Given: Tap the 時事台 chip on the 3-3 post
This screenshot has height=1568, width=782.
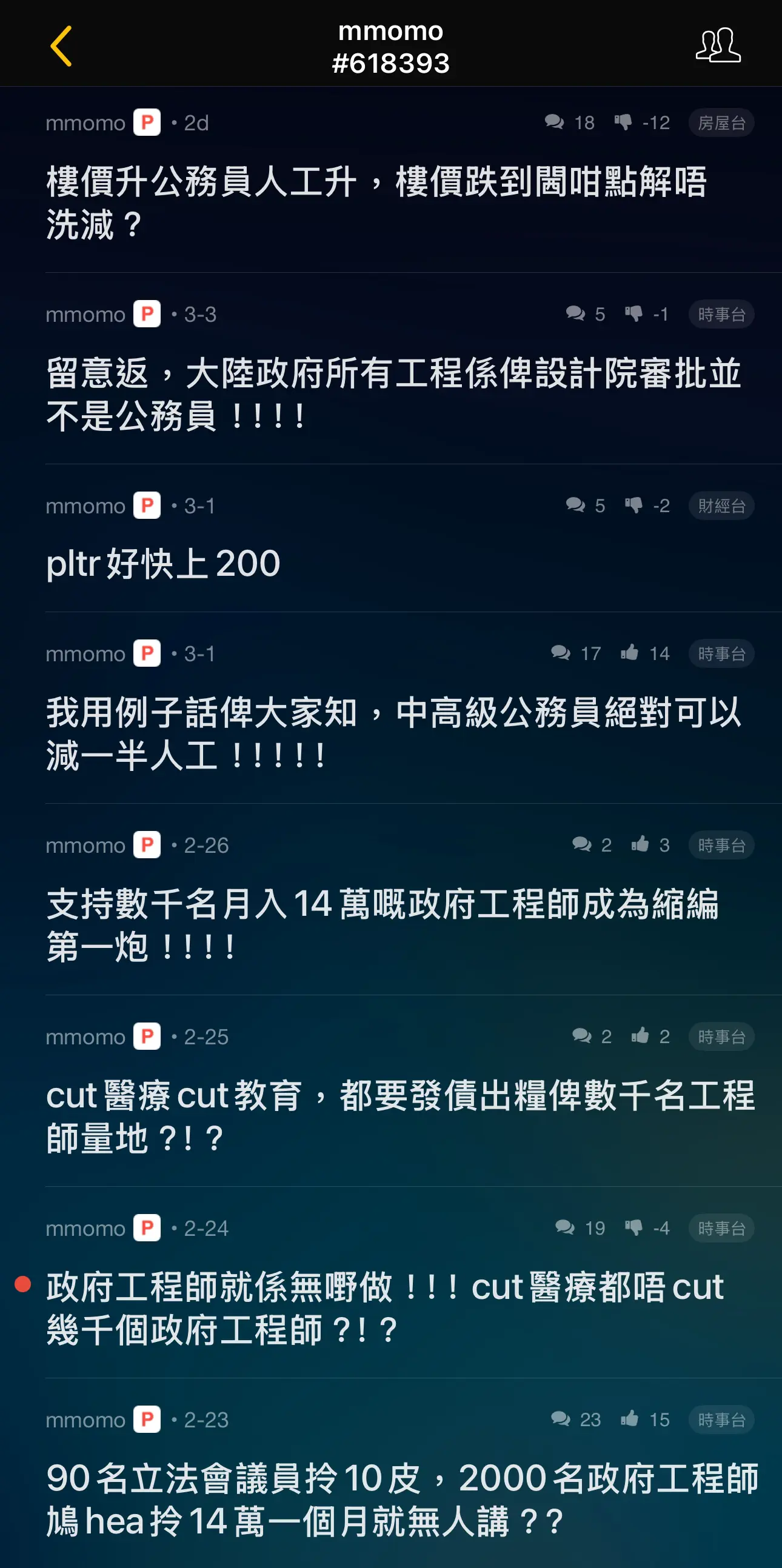Looking at the screenshot, I should click(x=721, y=315).
